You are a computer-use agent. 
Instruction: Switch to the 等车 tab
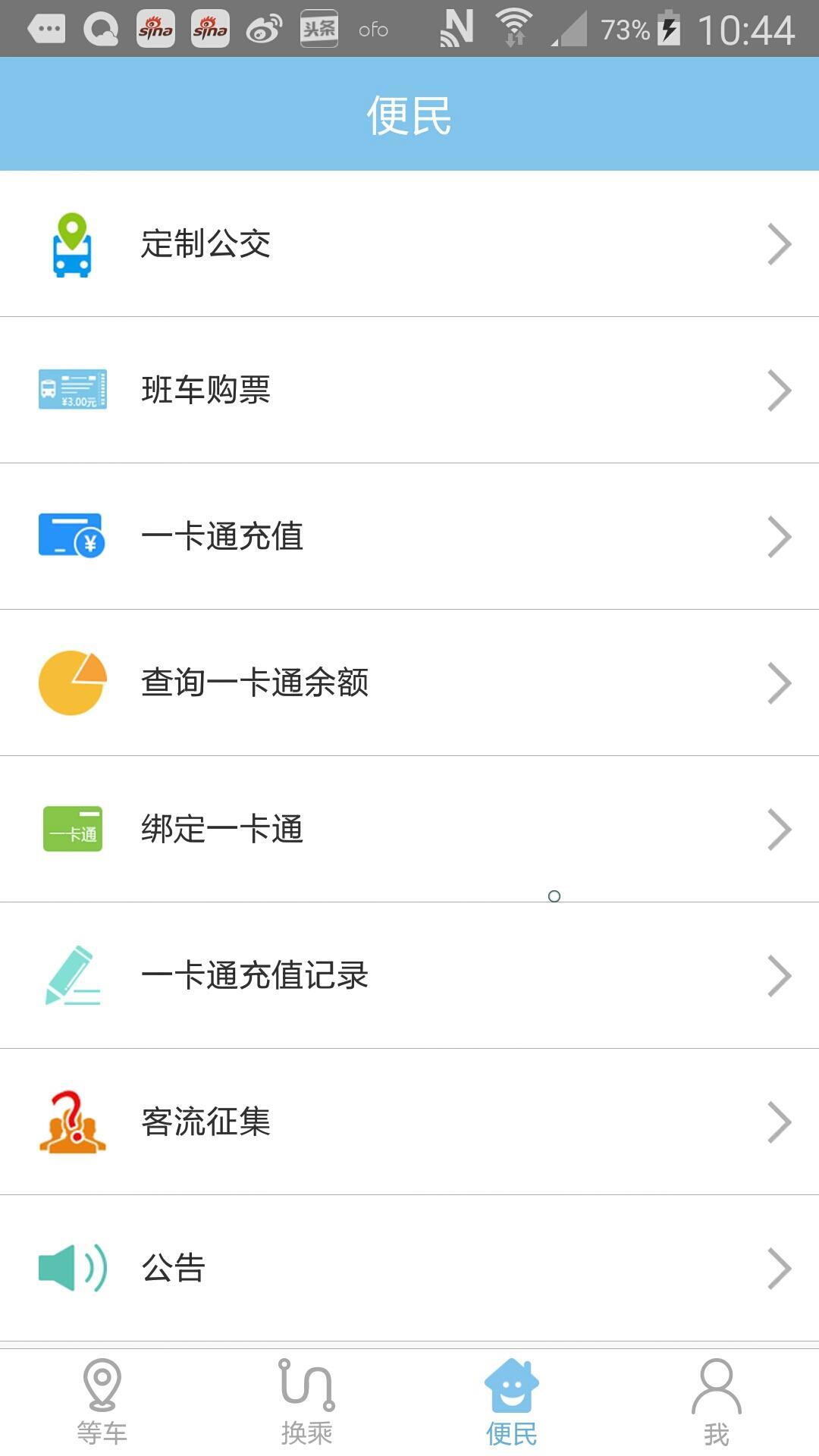(x=102, y=1403)
